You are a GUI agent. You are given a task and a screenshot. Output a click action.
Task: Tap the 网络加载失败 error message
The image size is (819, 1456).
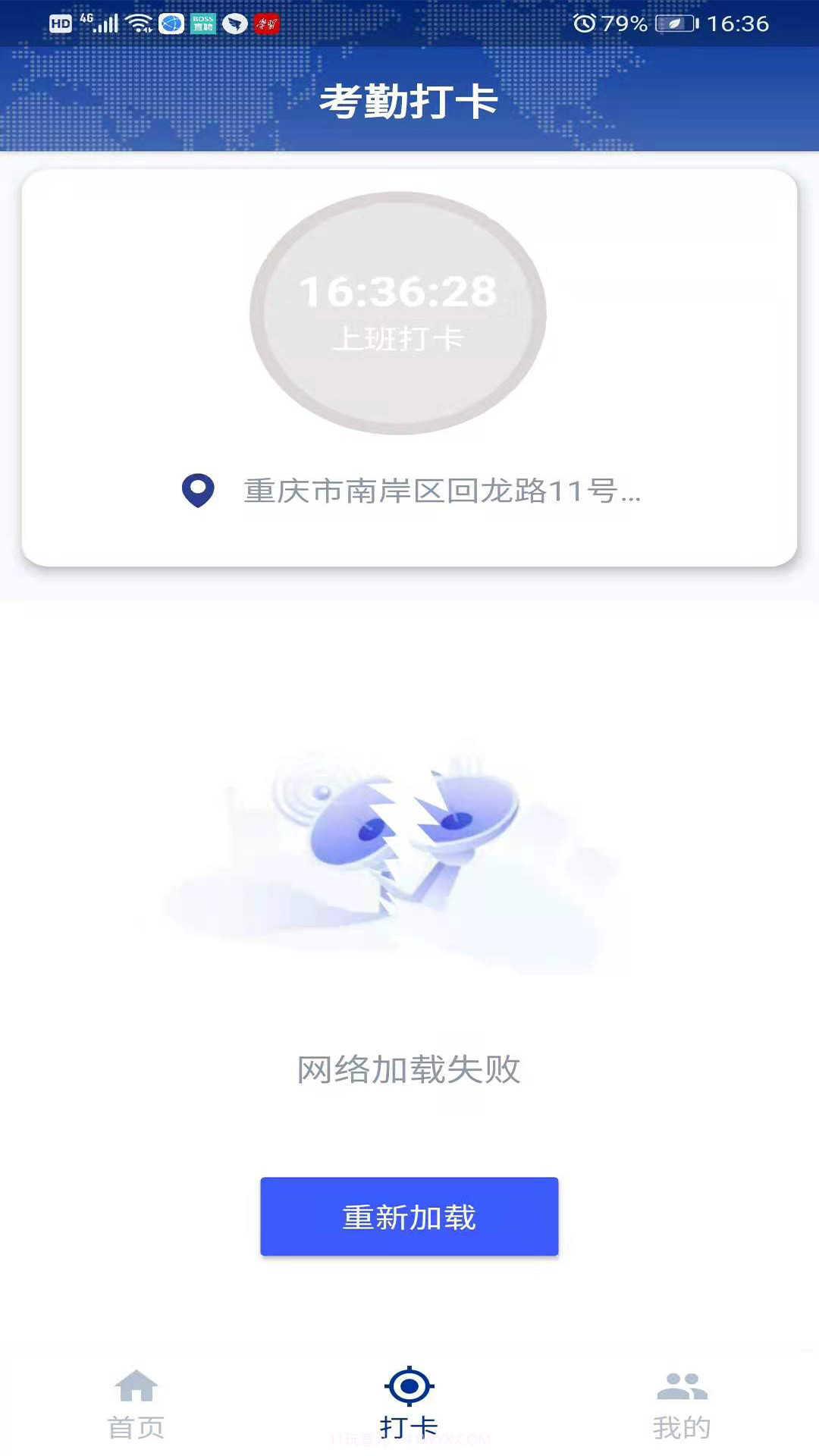tap(409, 1069)
